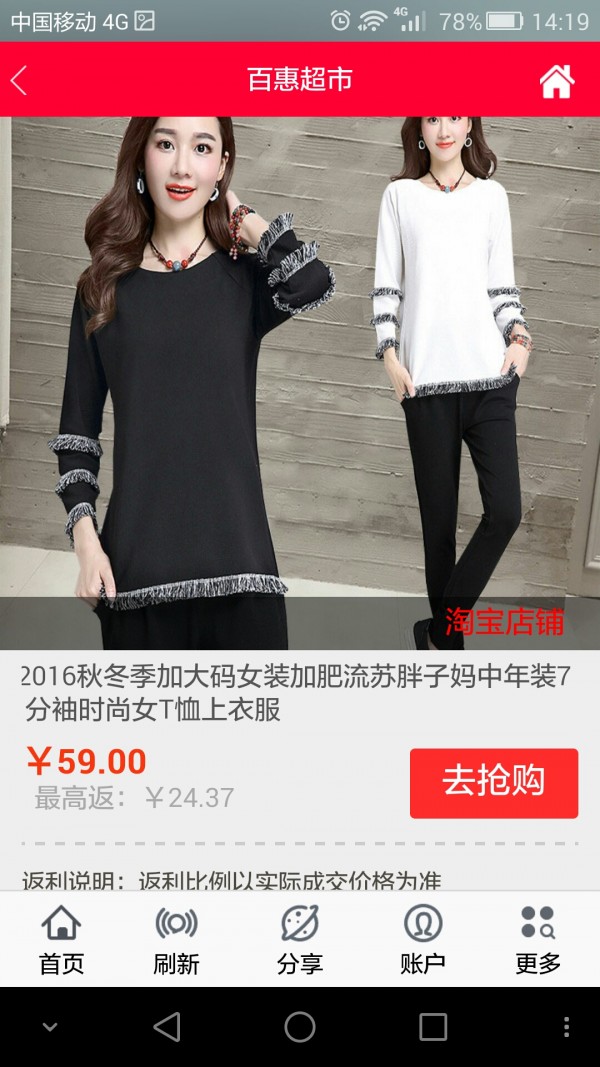Open the system recent apps view
Image resolution: width=600 pixels, height=1067 pixels.
[432, 1027]
